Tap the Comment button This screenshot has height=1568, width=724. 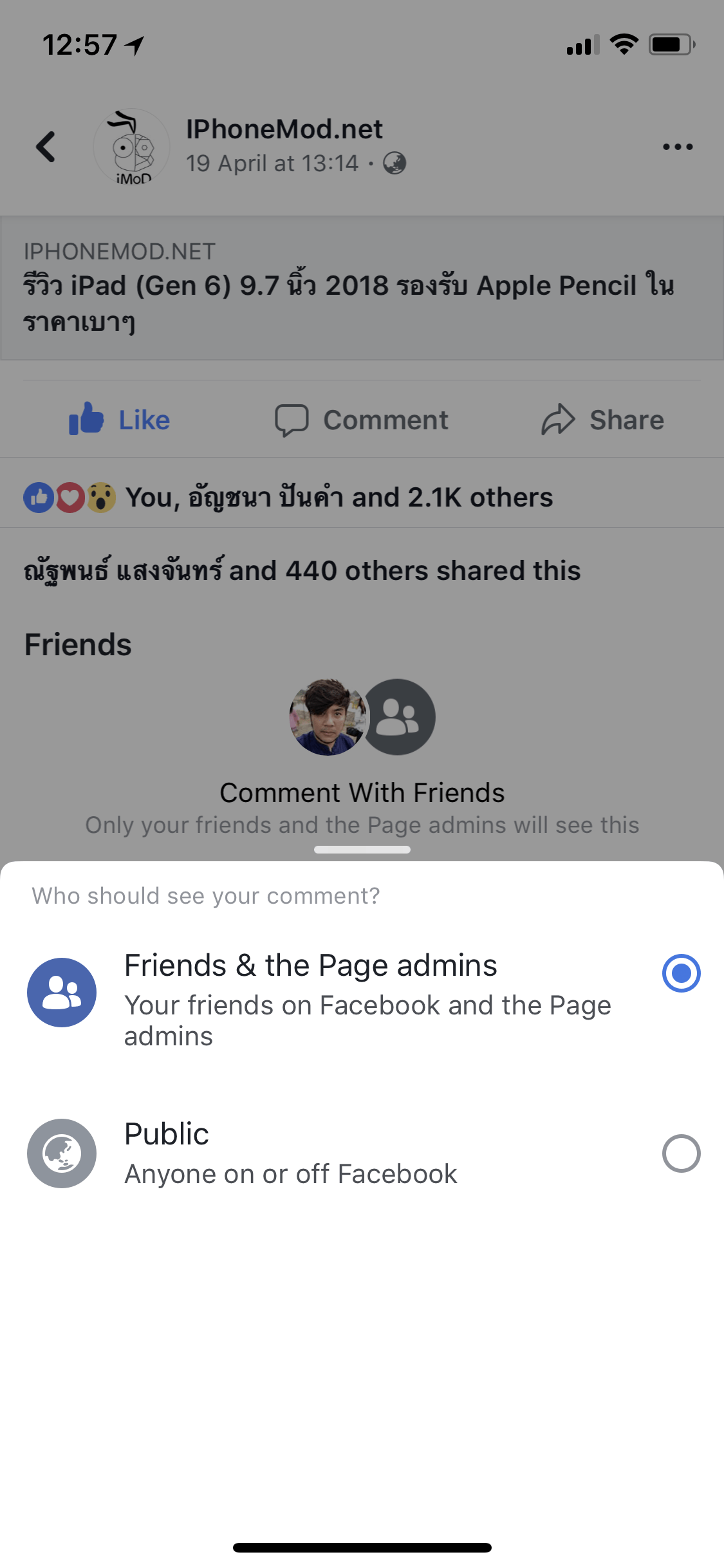coord(362,420)
